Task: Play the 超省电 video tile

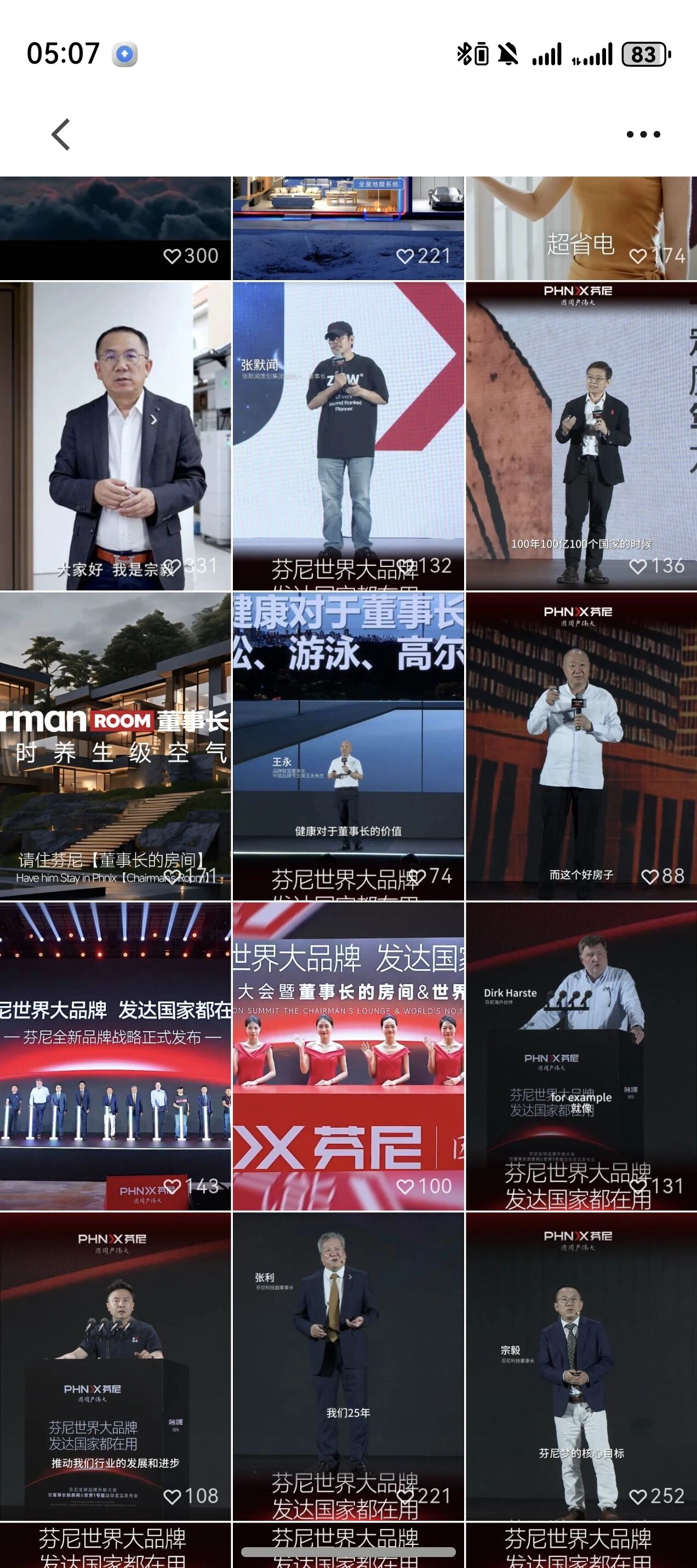Action: pyautogui.click(x=581, y=228)
